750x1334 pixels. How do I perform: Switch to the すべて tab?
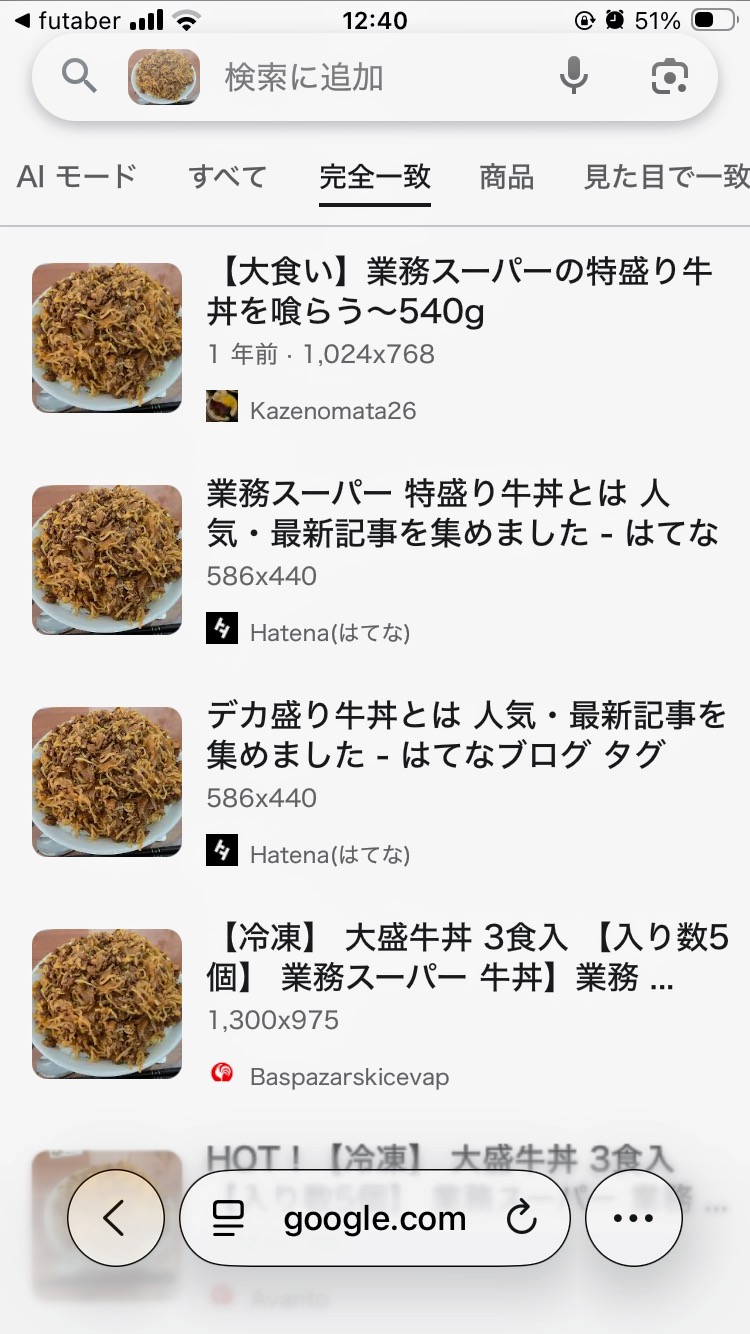pyautogui.click(x=228, y=177)
